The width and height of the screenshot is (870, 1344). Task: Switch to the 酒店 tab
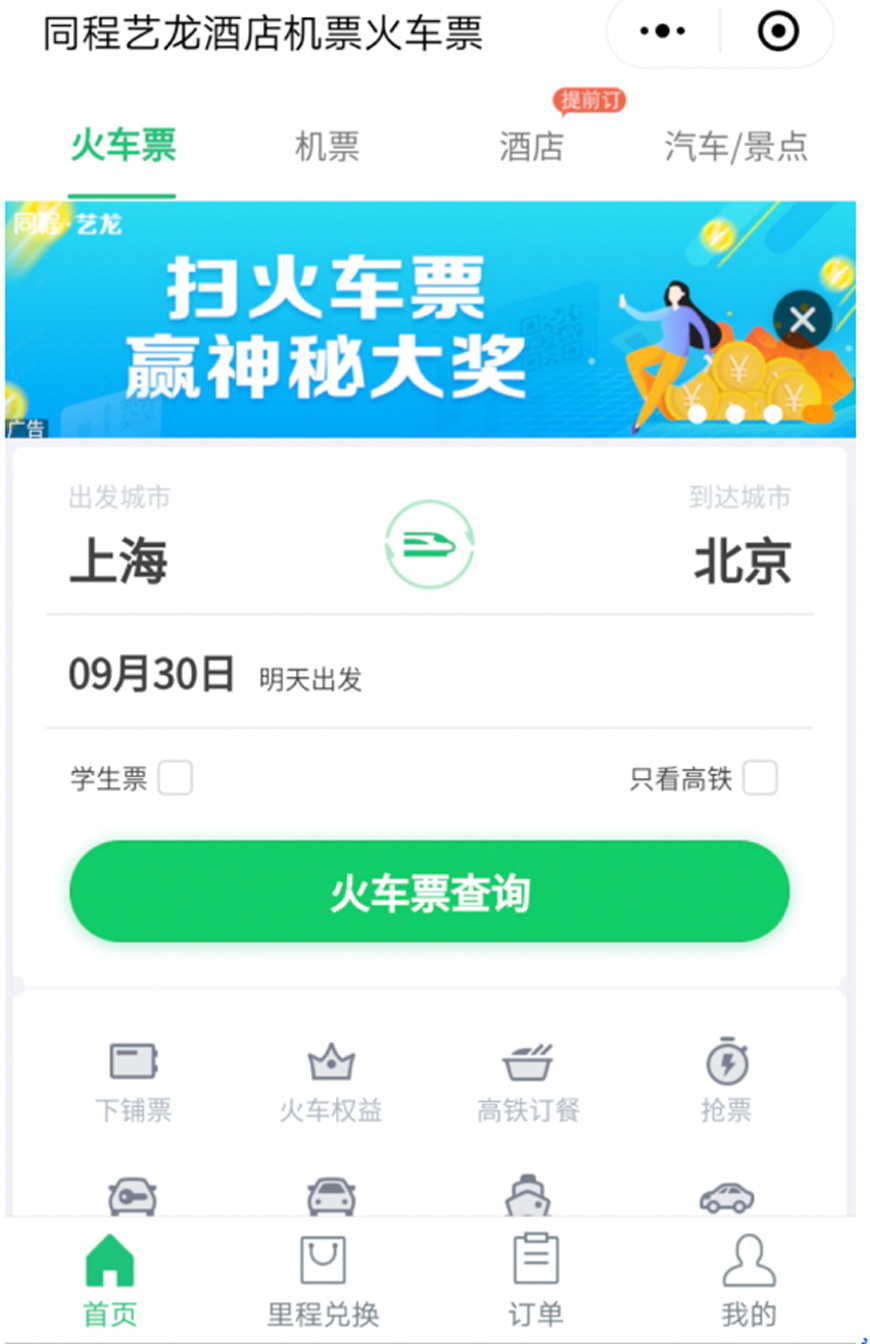[531, 147]
